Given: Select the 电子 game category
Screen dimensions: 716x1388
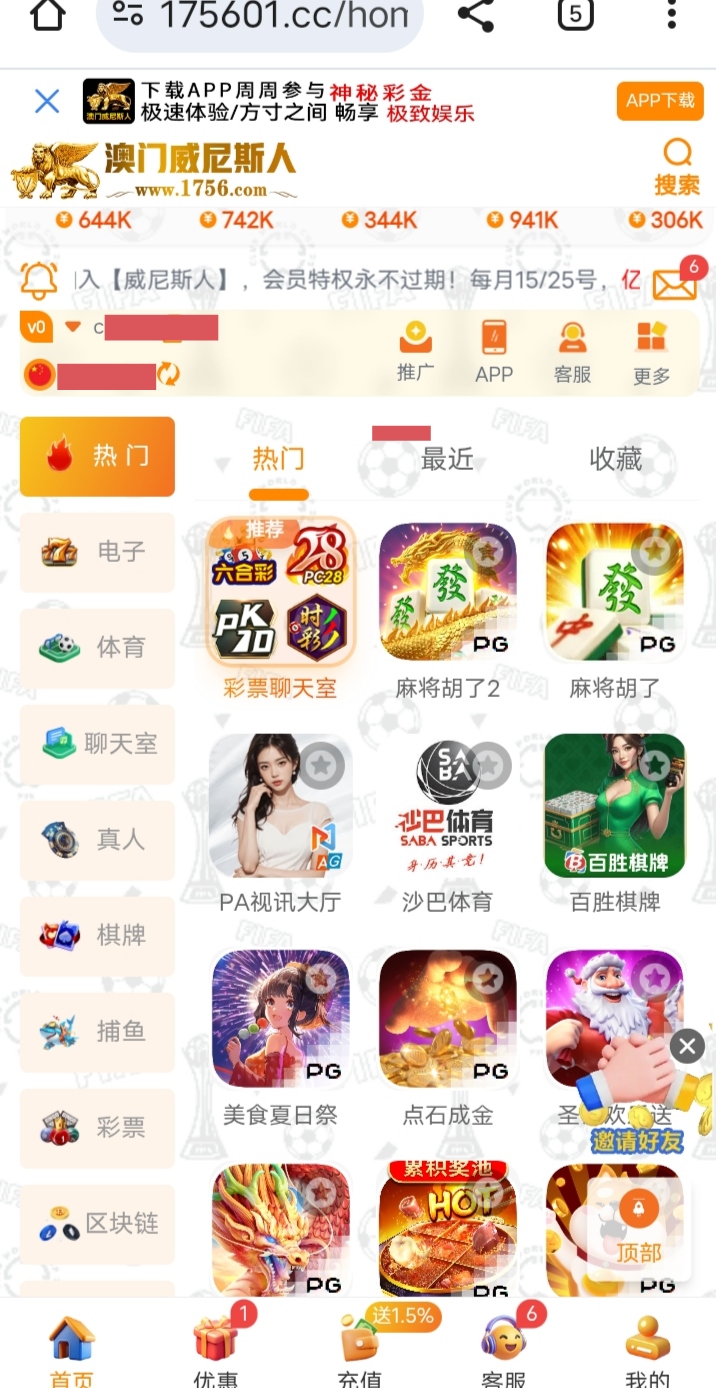Looking at the screenshot, I should pos(97,552).
